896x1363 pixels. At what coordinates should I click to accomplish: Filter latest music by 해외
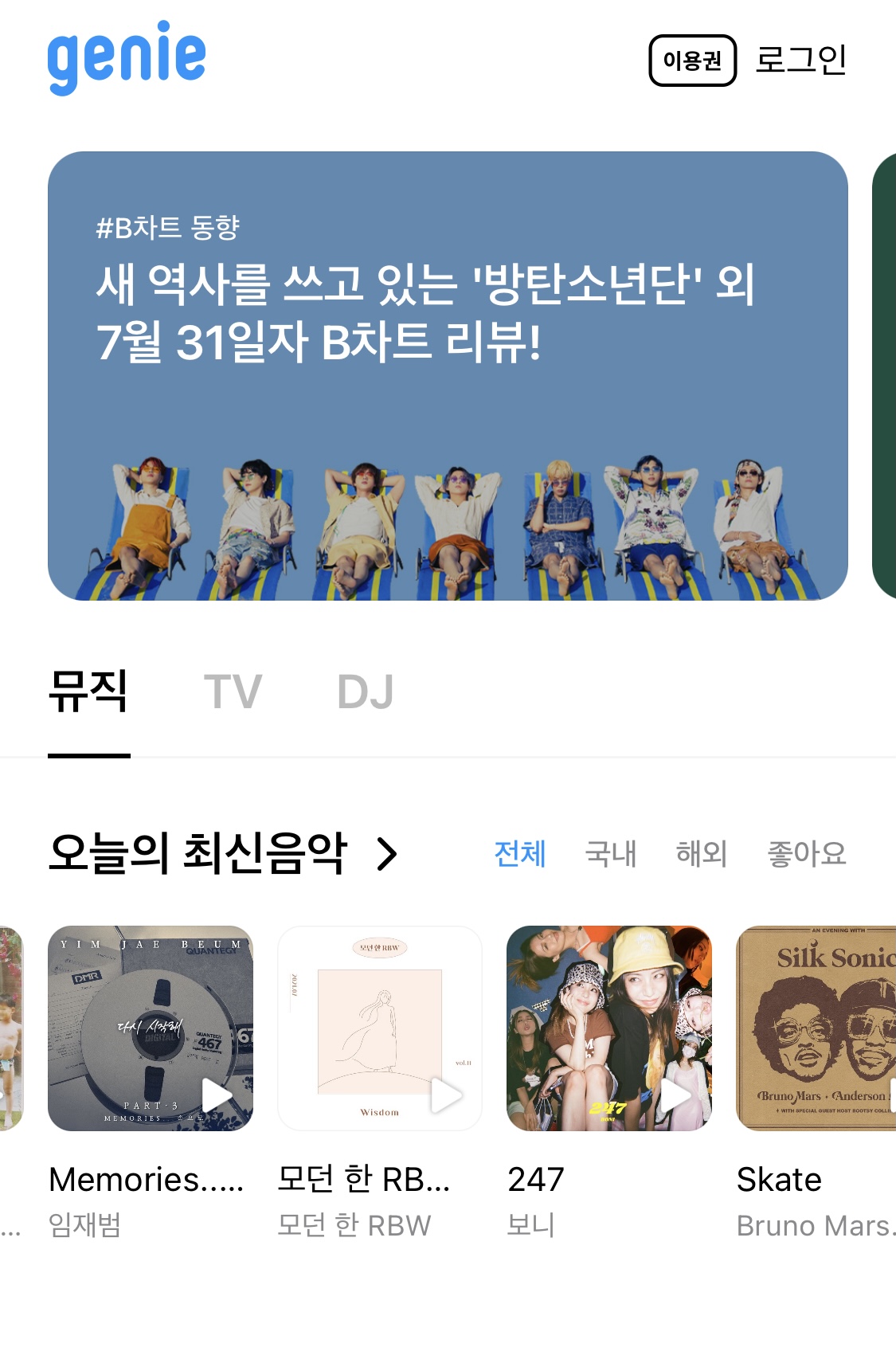point(701,854)
